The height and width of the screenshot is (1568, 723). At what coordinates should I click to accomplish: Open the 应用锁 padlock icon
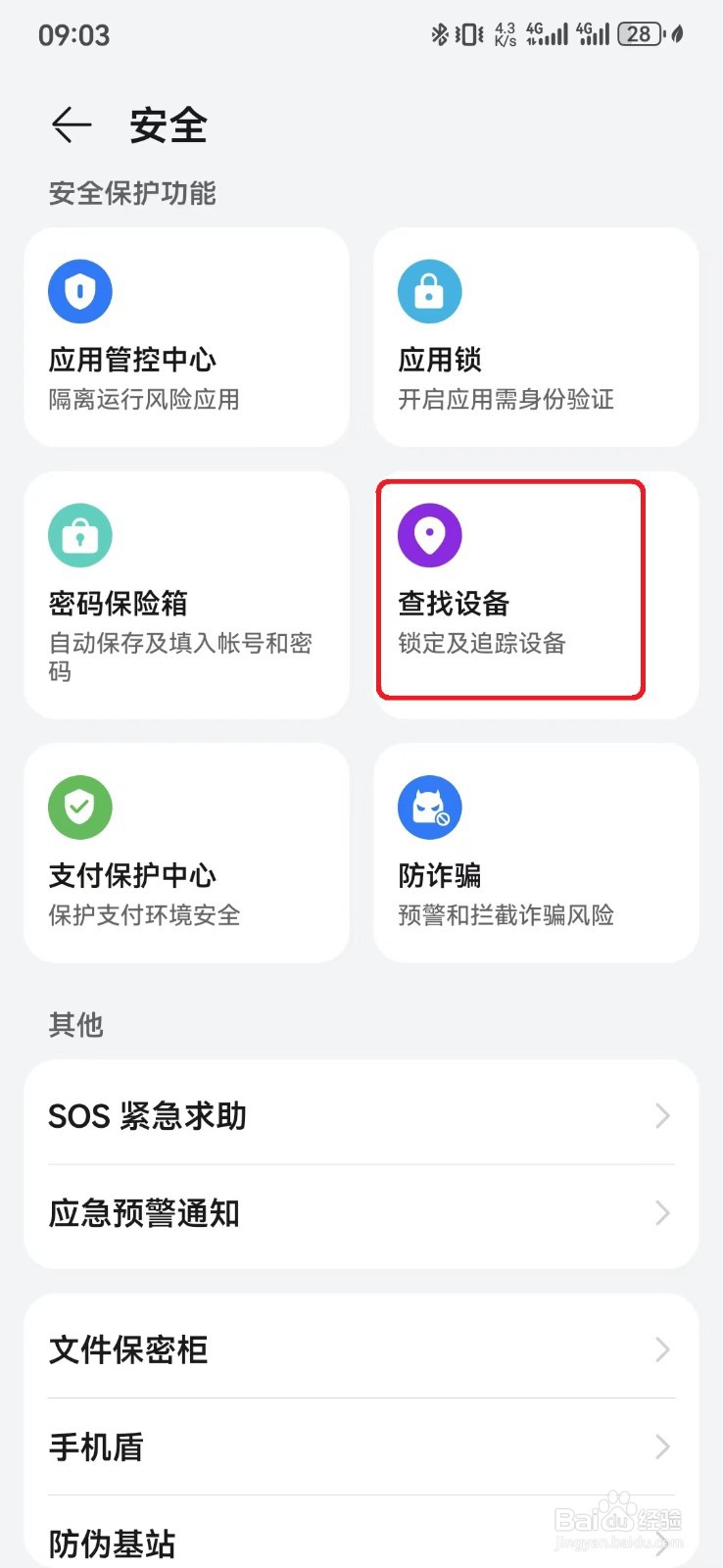[429, 291]
